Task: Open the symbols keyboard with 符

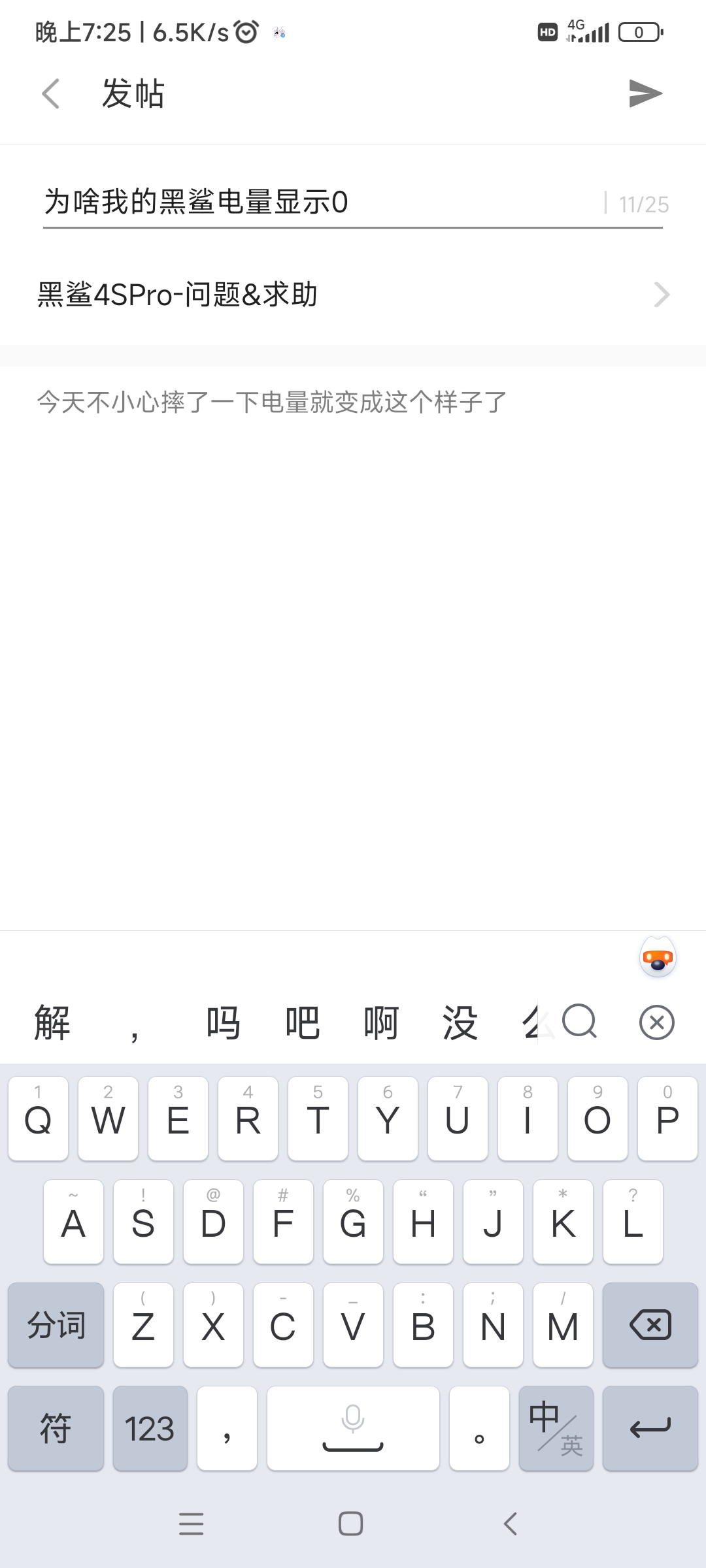Action: pos(56,1428)
